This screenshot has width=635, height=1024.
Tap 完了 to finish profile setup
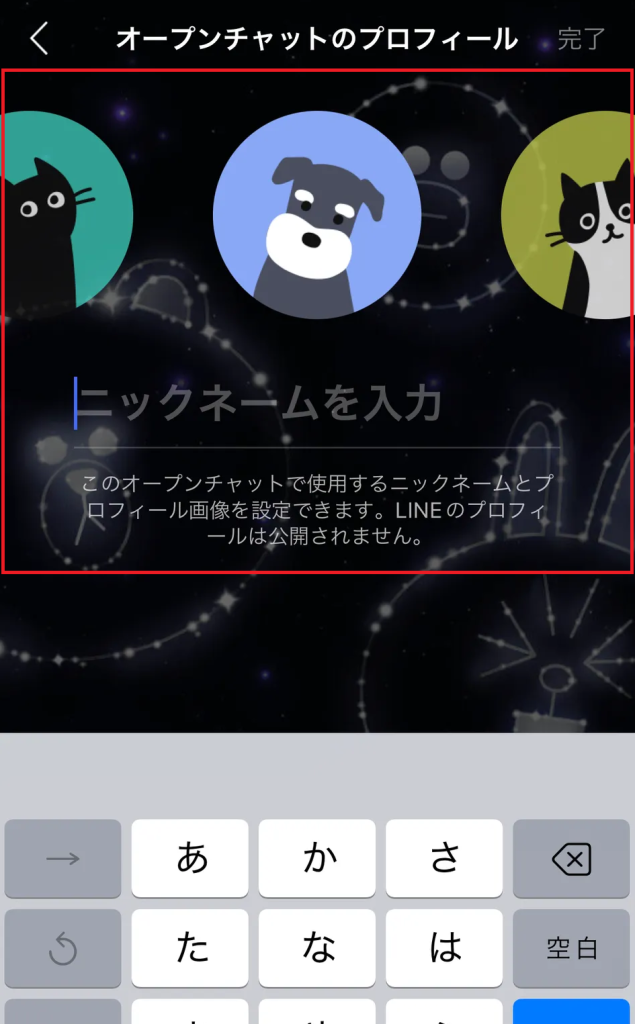tap(581, 40)
